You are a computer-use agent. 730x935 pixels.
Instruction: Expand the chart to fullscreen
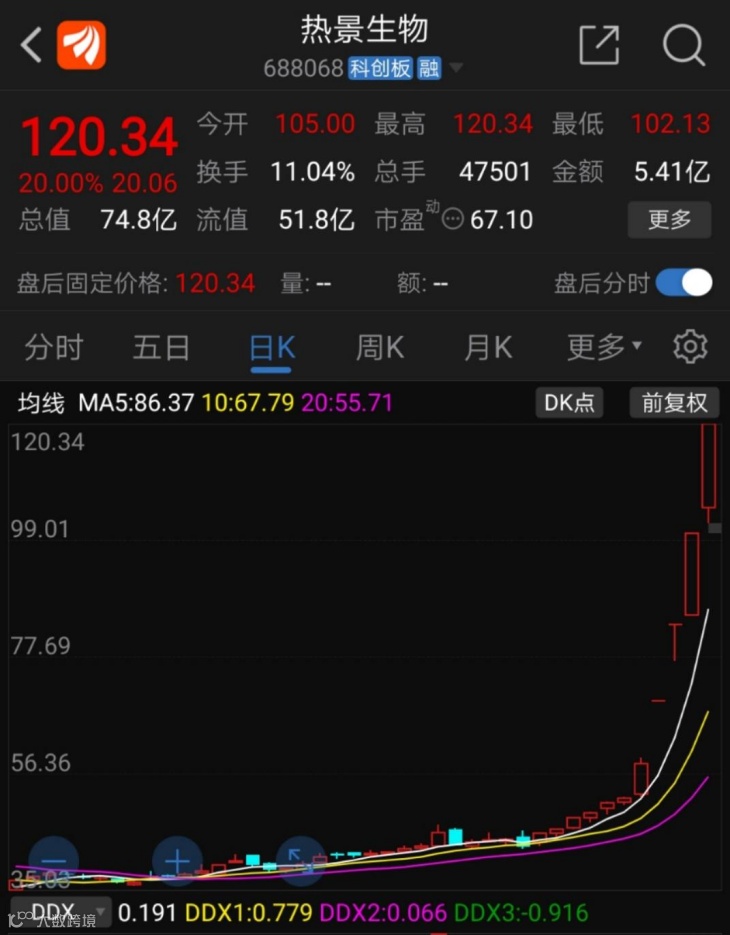click(300, 861)
